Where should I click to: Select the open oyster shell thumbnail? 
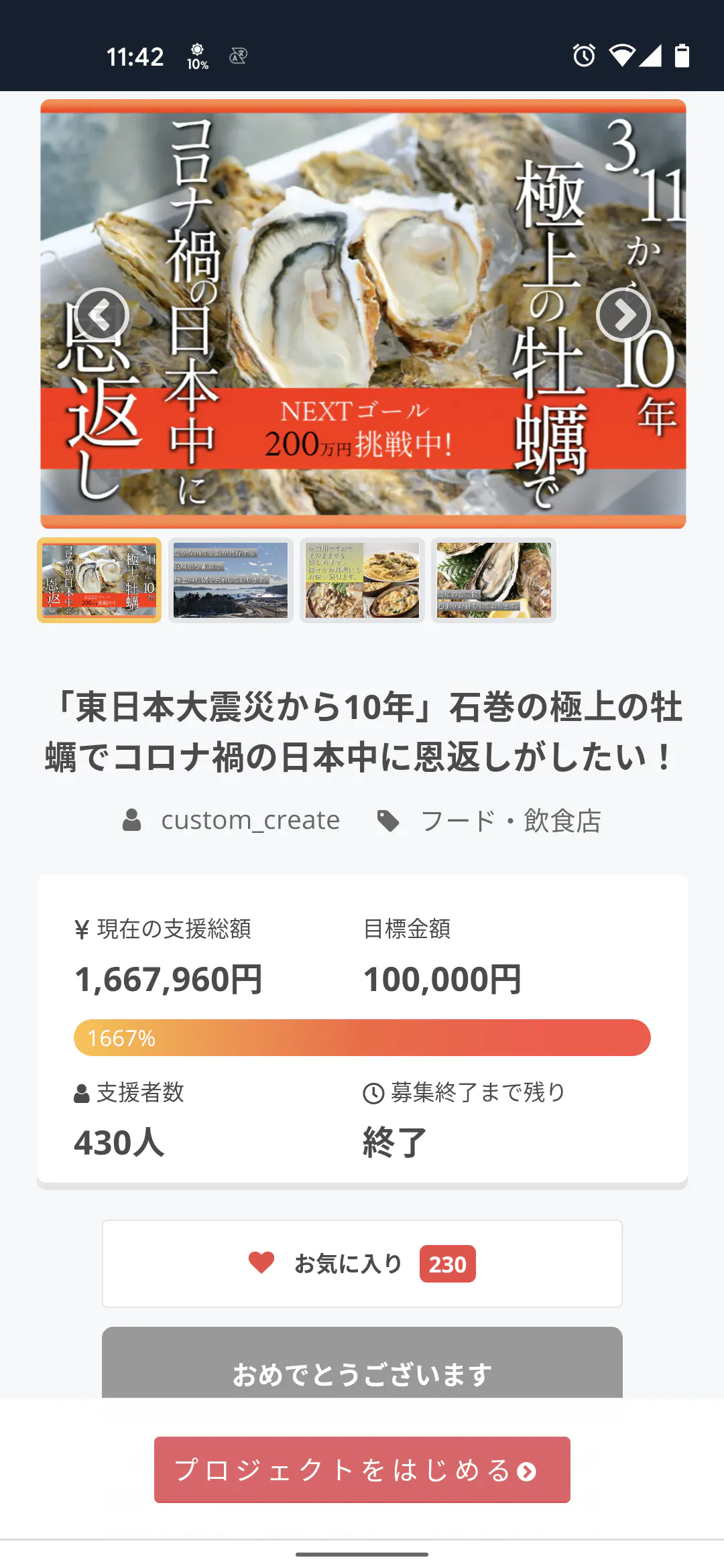click(x=493, y=580)
